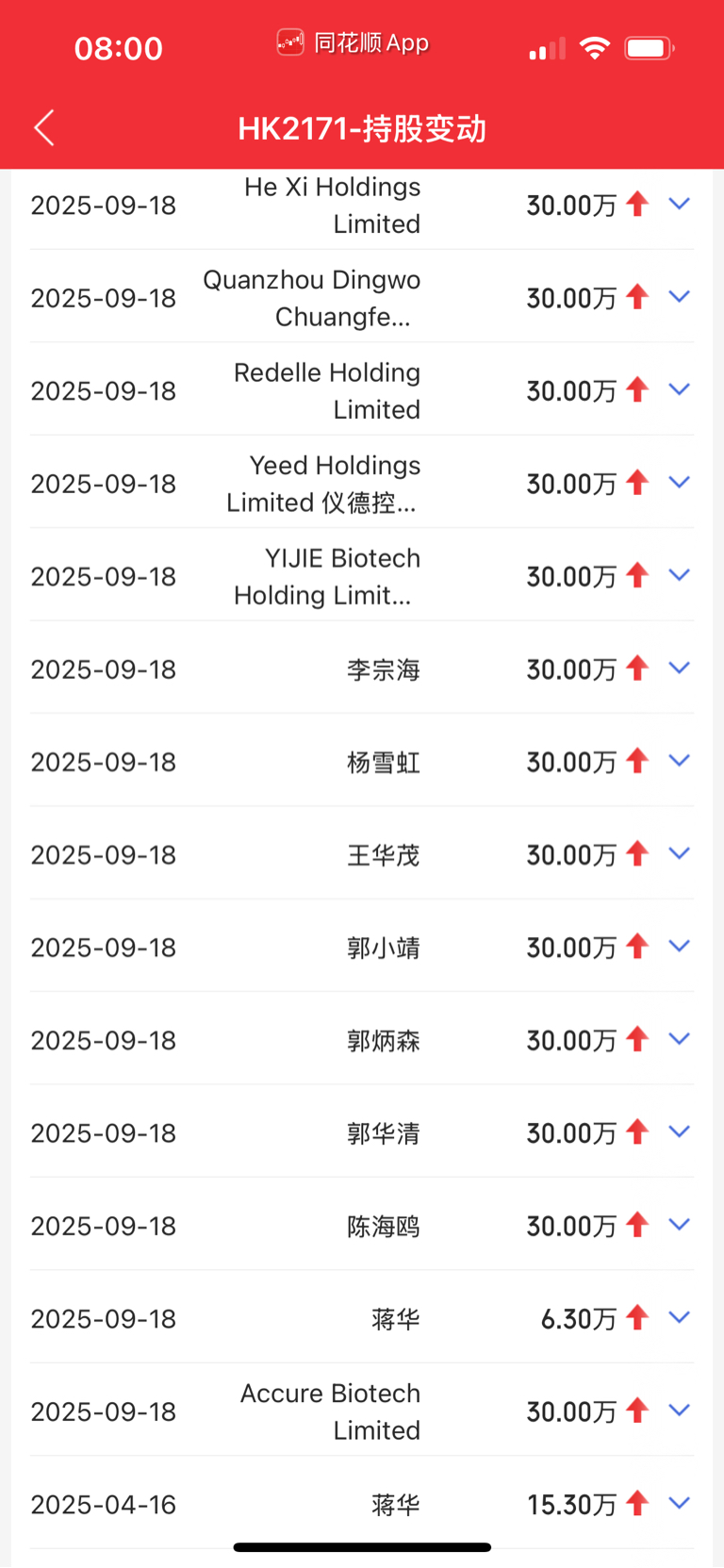
Task: Expand the Accure Biotech Limited row
Action: tap(679, 1411)
